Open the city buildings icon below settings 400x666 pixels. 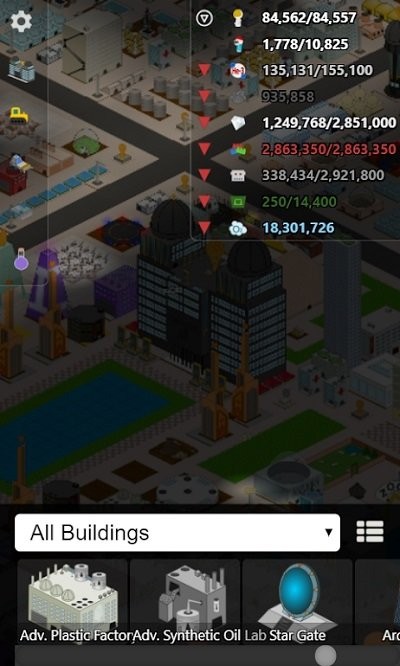[x=21, y=70]
